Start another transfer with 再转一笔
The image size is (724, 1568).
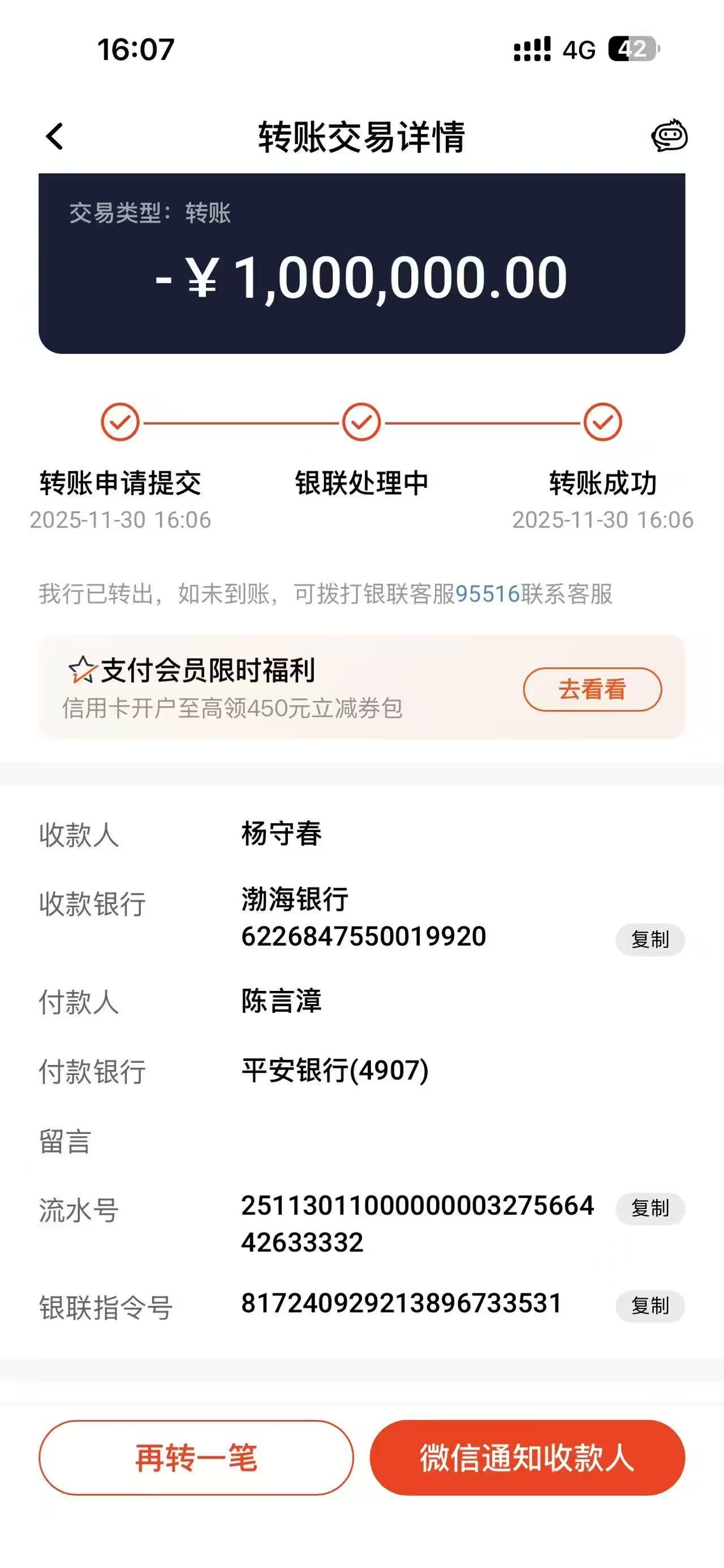196,1458
